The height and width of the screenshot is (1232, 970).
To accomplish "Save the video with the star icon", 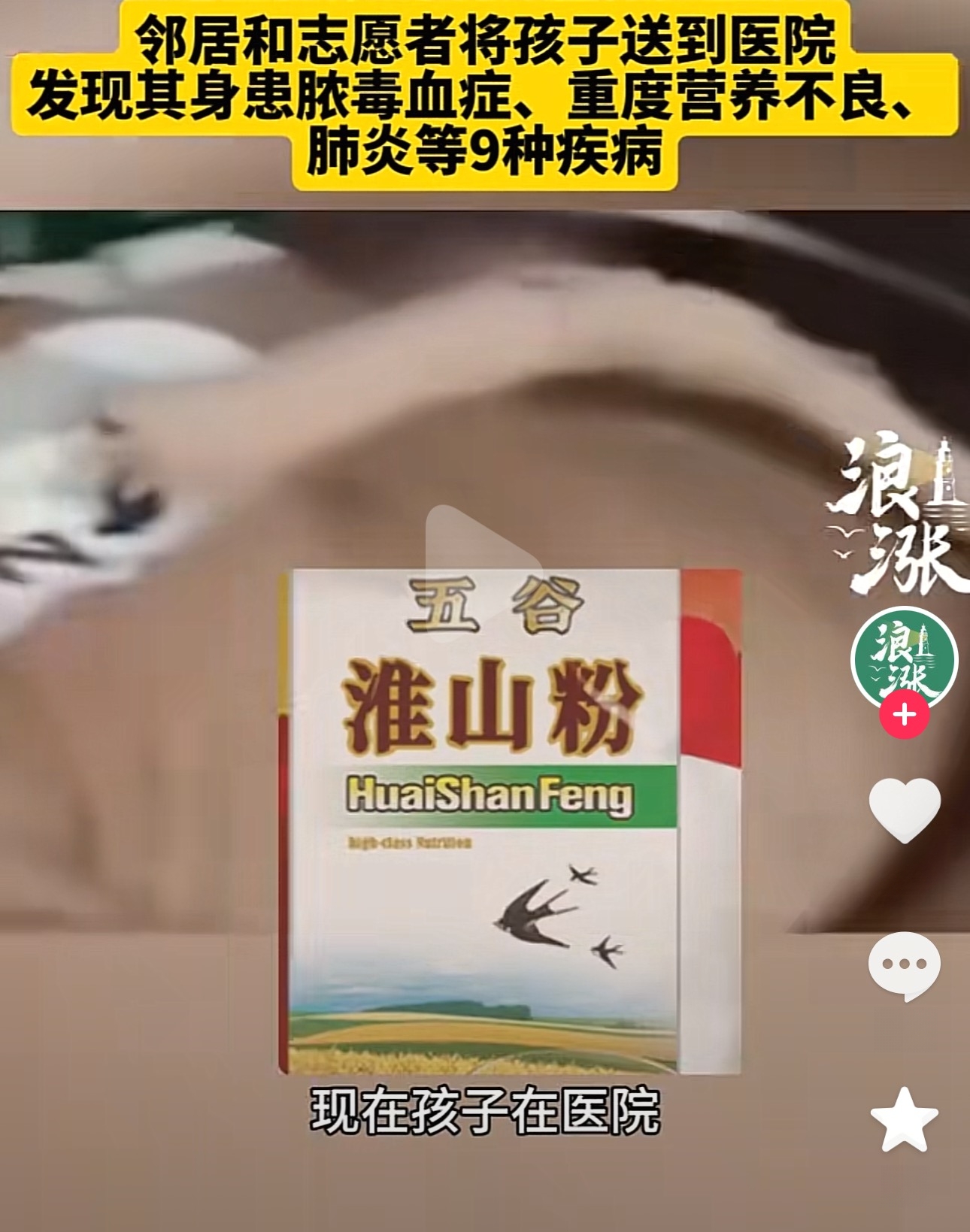I will [905, 1120].
